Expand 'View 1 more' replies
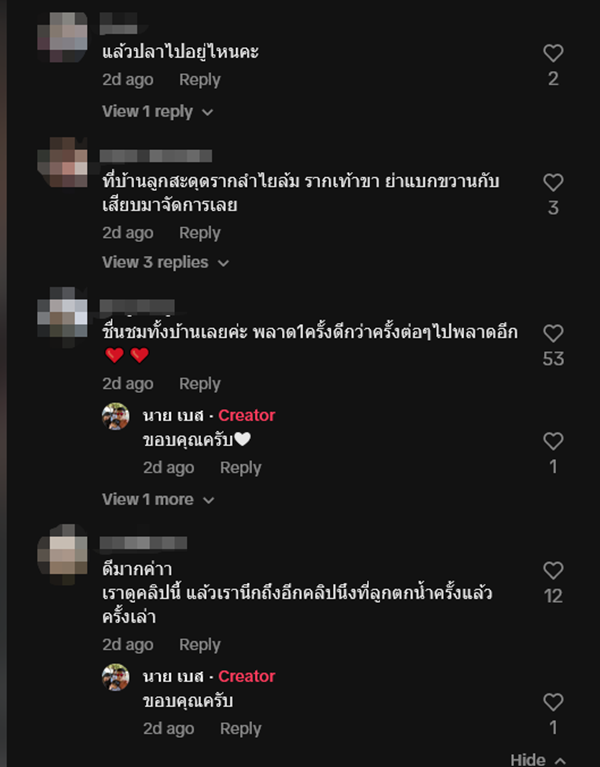 pyautogui.click(x=158, y=499)
